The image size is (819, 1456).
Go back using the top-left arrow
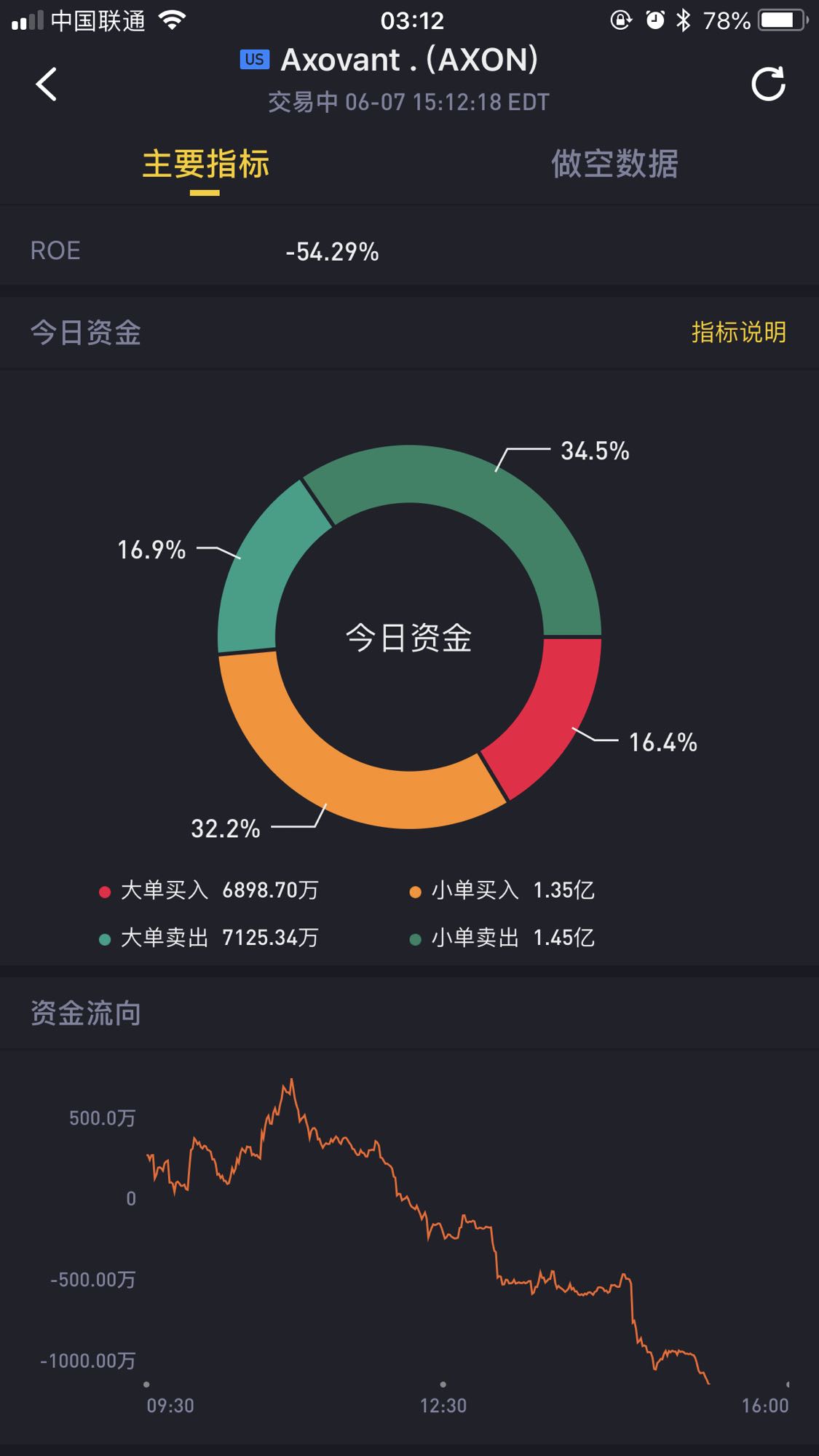[47, 84]
